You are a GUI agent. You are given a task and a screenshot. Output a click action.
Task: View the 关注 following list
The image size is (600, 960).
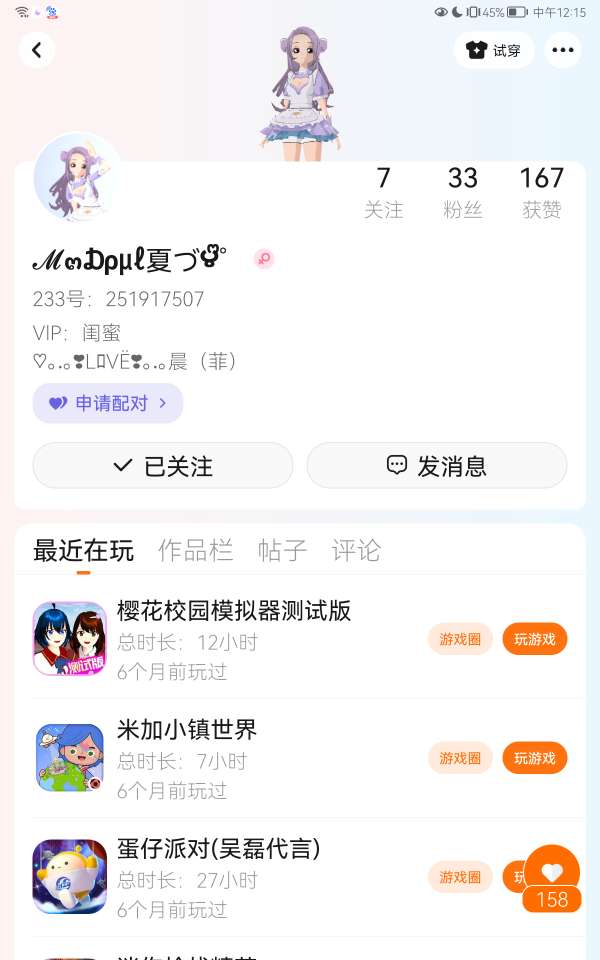tap(383, 191)
